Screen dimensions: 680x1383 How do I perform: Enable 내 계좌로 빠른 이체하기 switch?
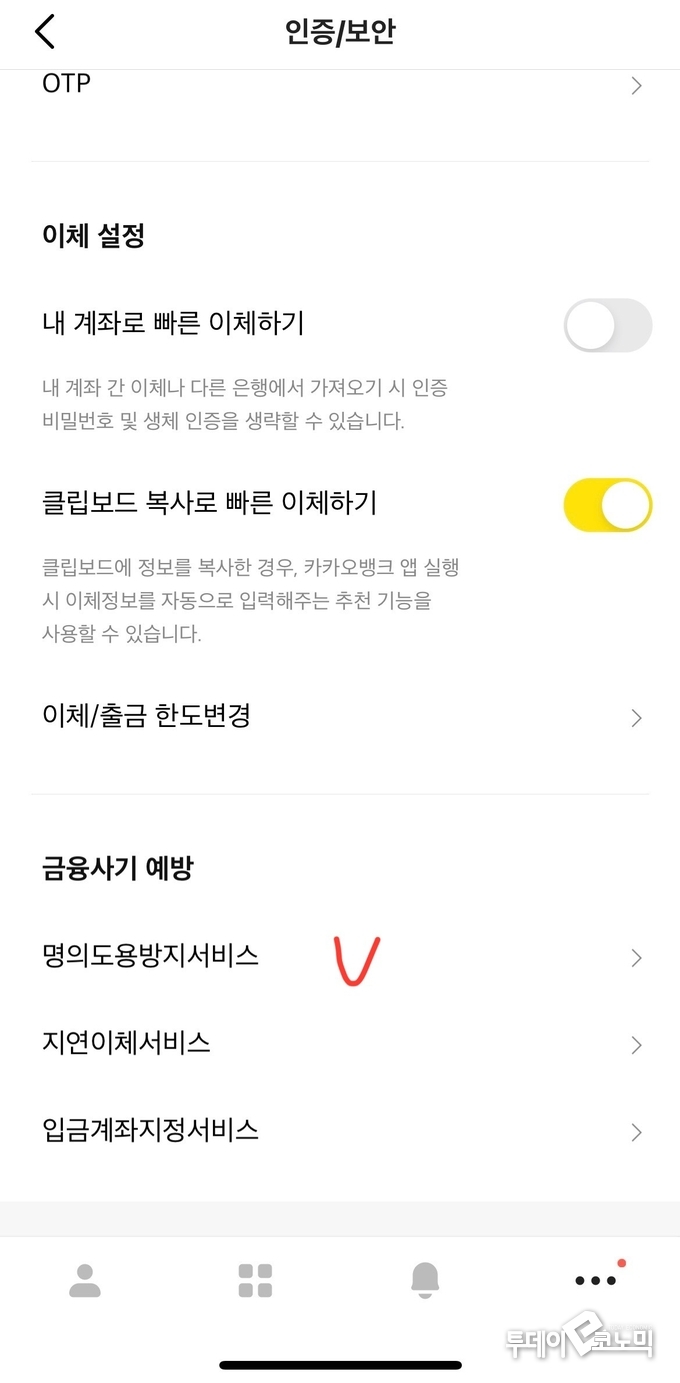(607, 326)
